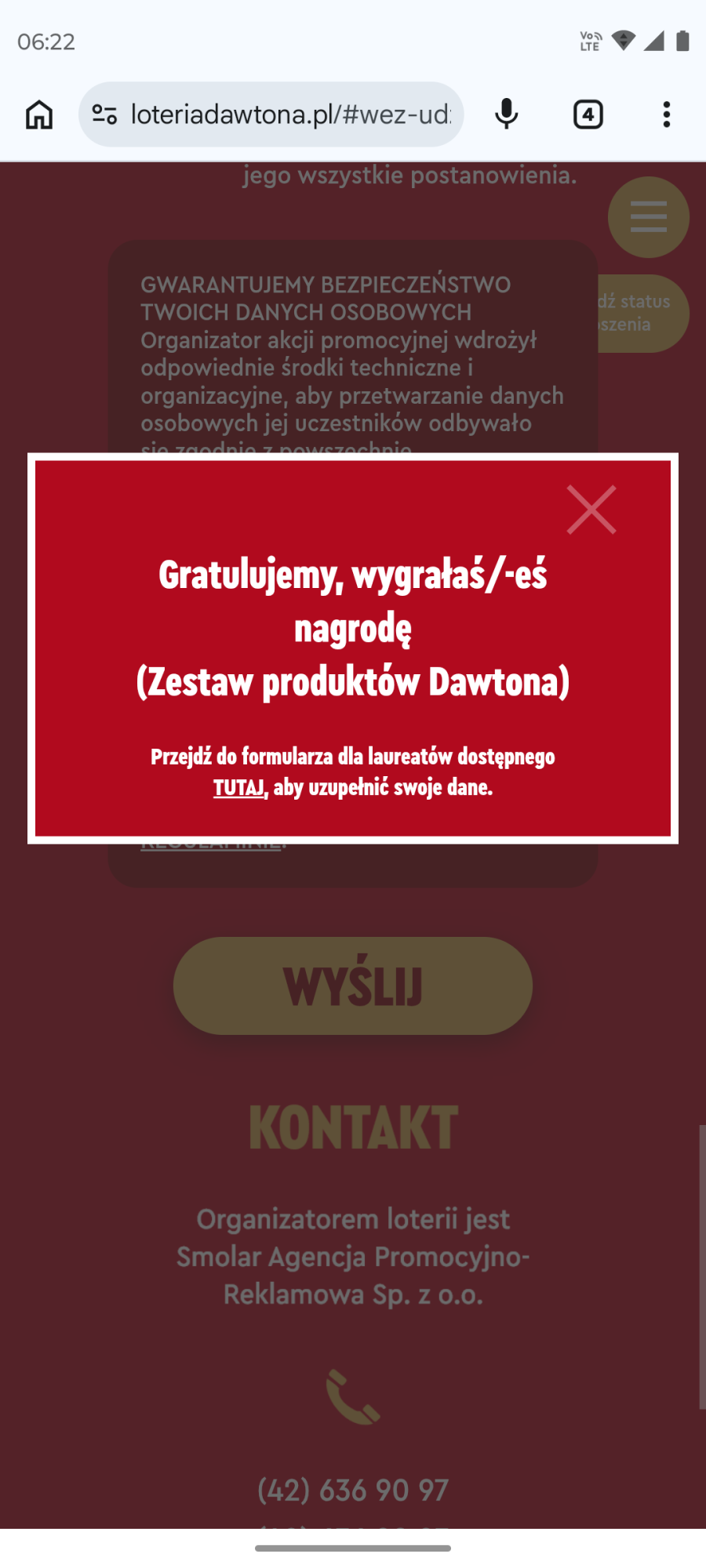Tap the loteriadawtona.pl address bar
Screen dimensions: 706x1568
coord(290,114)
